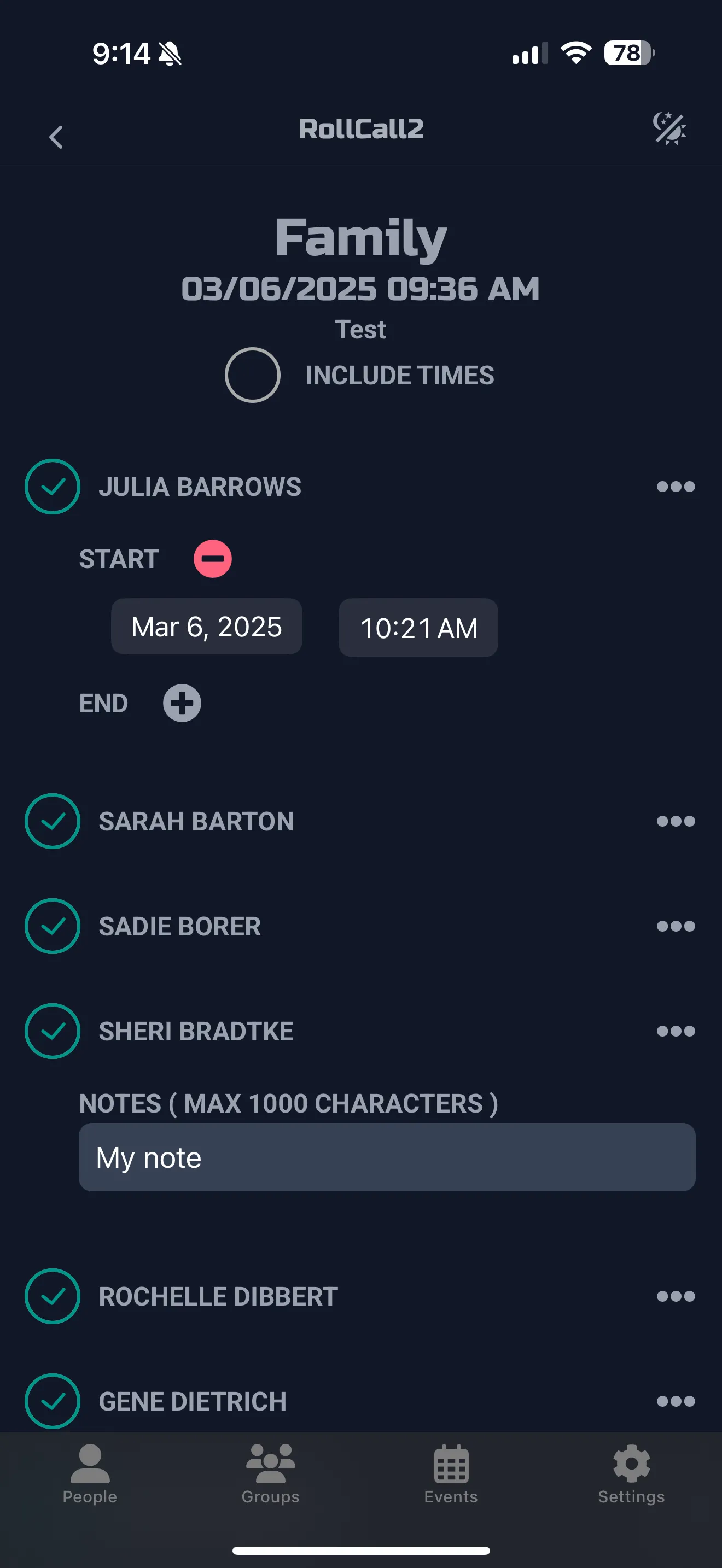Open more options for Sheri Bradtke

[675, 1031]
